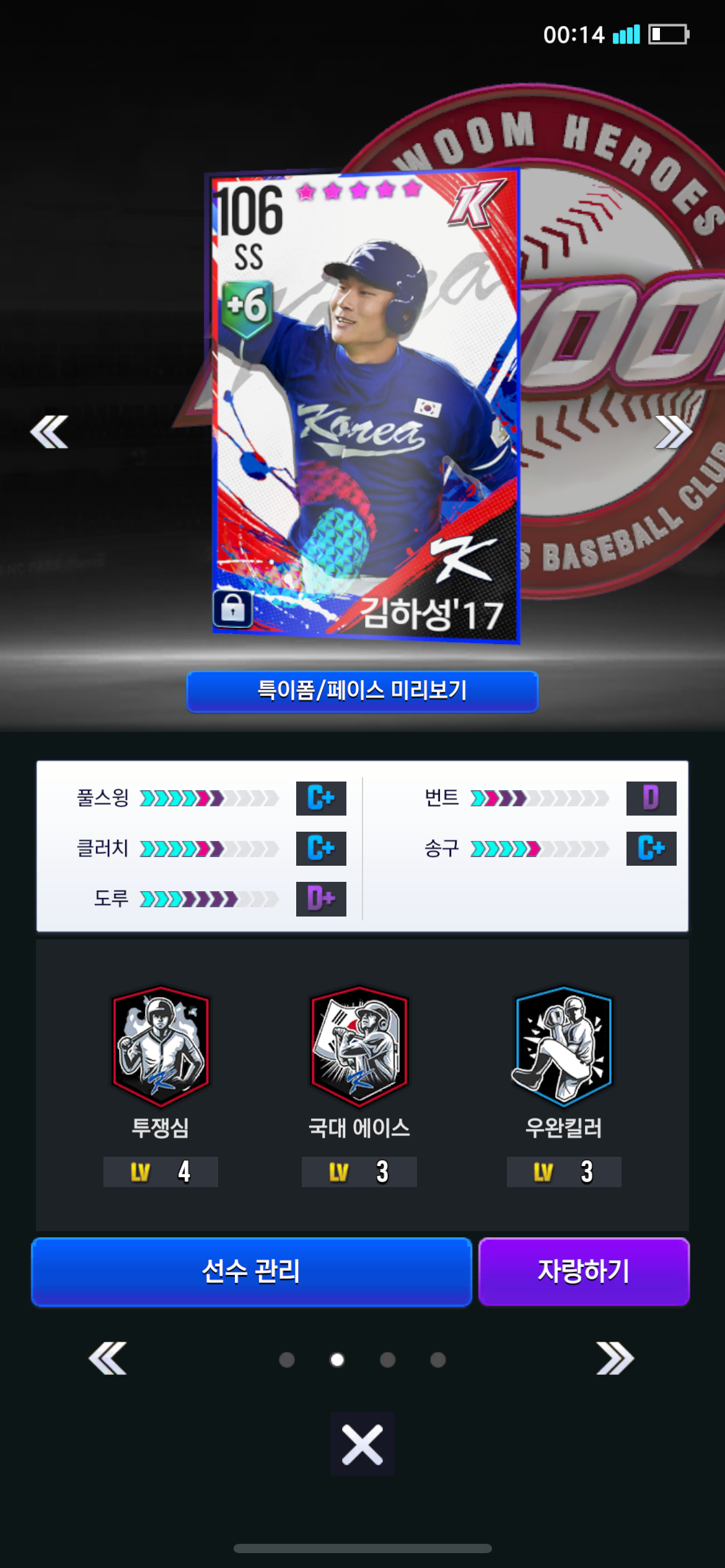This screenshot has height=1568, width=725.
Task: Go to the previous player card arrow
Action: (49, 432)
